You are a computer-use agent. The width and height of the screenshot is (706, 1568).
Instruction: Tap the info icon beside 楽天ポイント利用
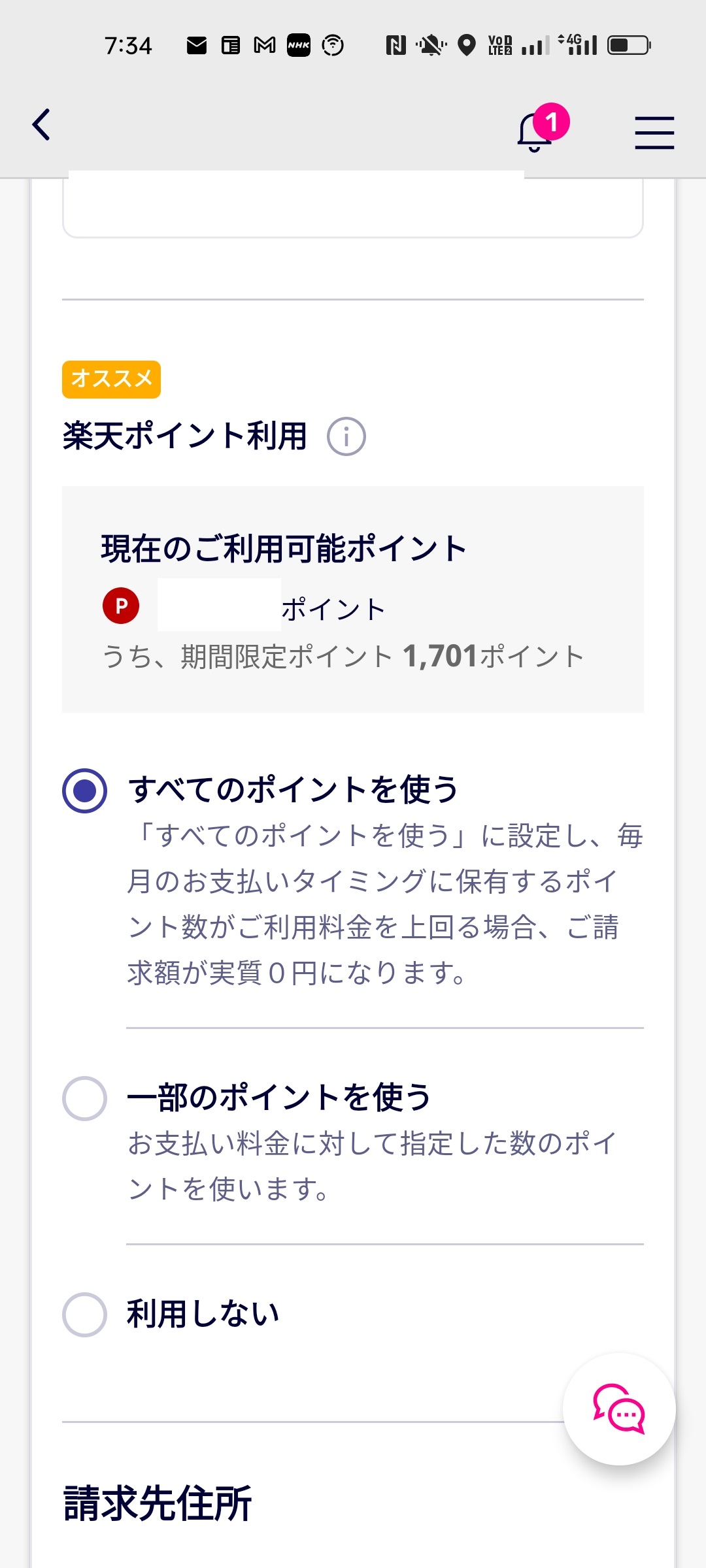tap(346, 436)
